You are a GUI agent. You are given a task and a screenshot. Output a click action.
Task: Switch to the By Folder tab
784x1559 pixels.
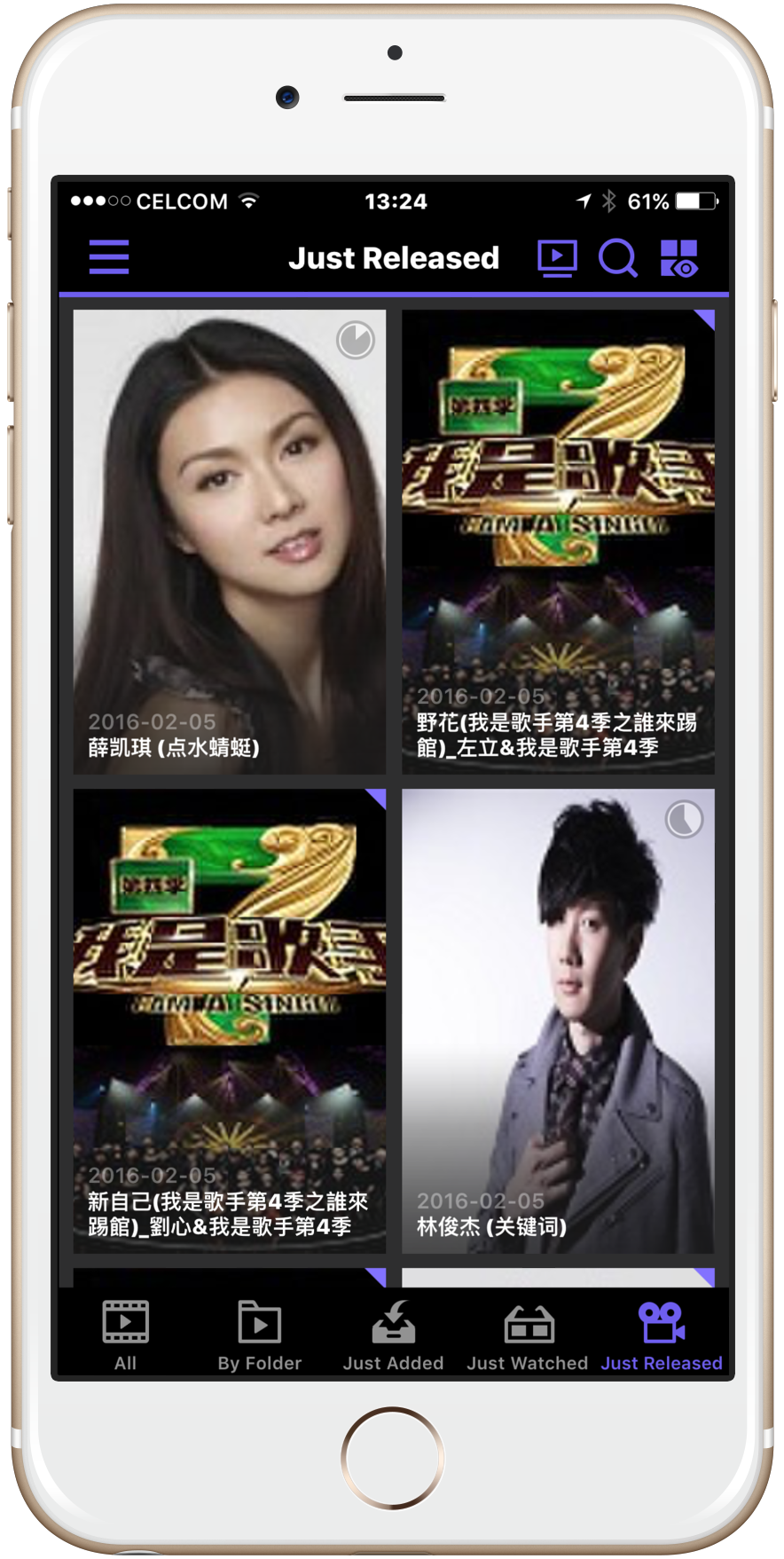pos(260,1335)
